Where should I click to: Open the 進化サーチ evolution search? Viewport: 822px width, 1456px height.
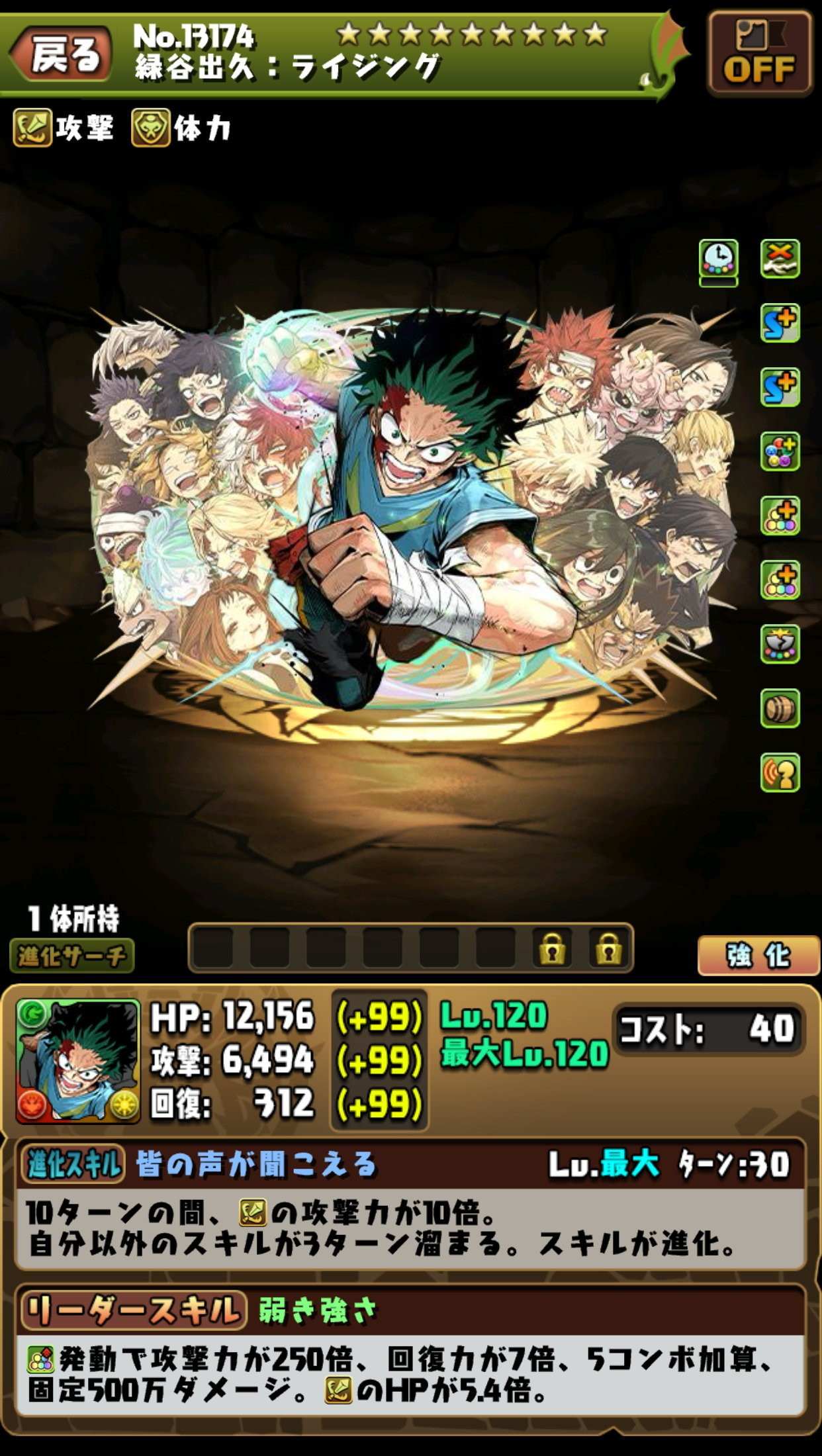pos(71,956)
